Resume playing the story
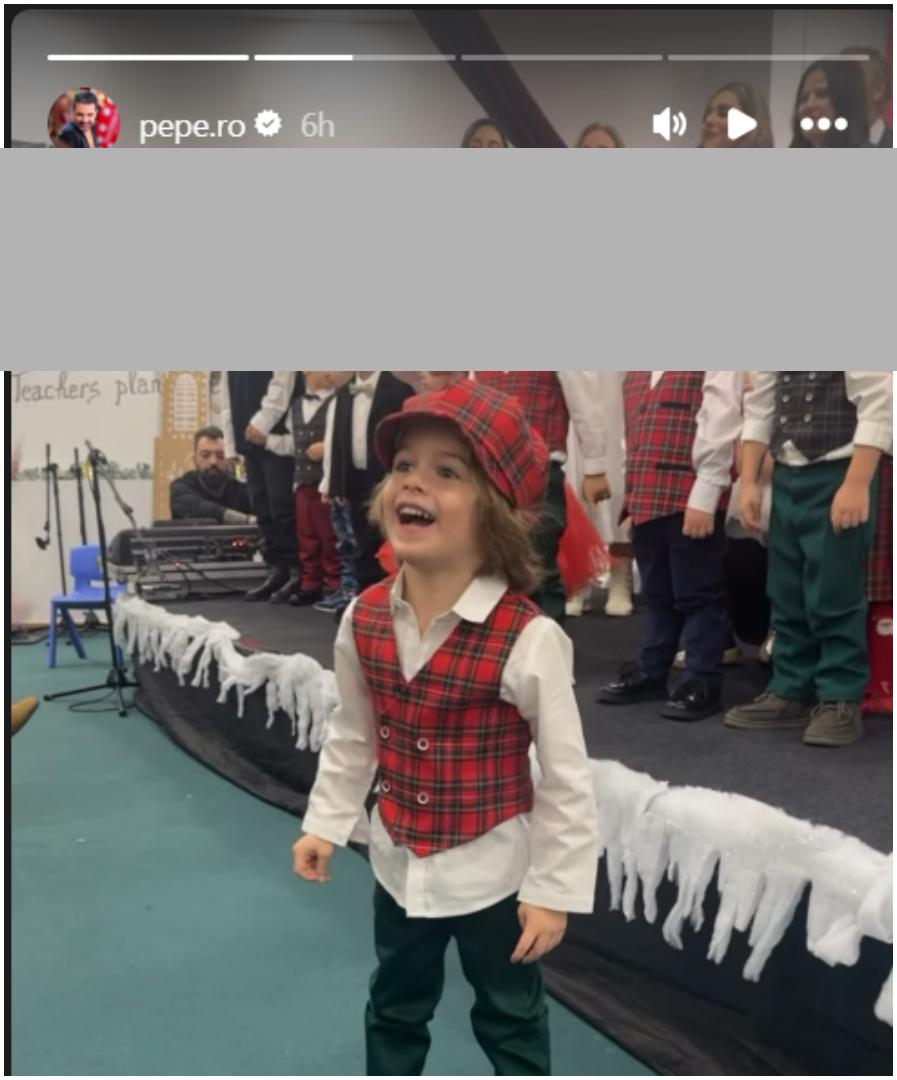Viewport: 897px width, 1080px height. pos(741,125)
